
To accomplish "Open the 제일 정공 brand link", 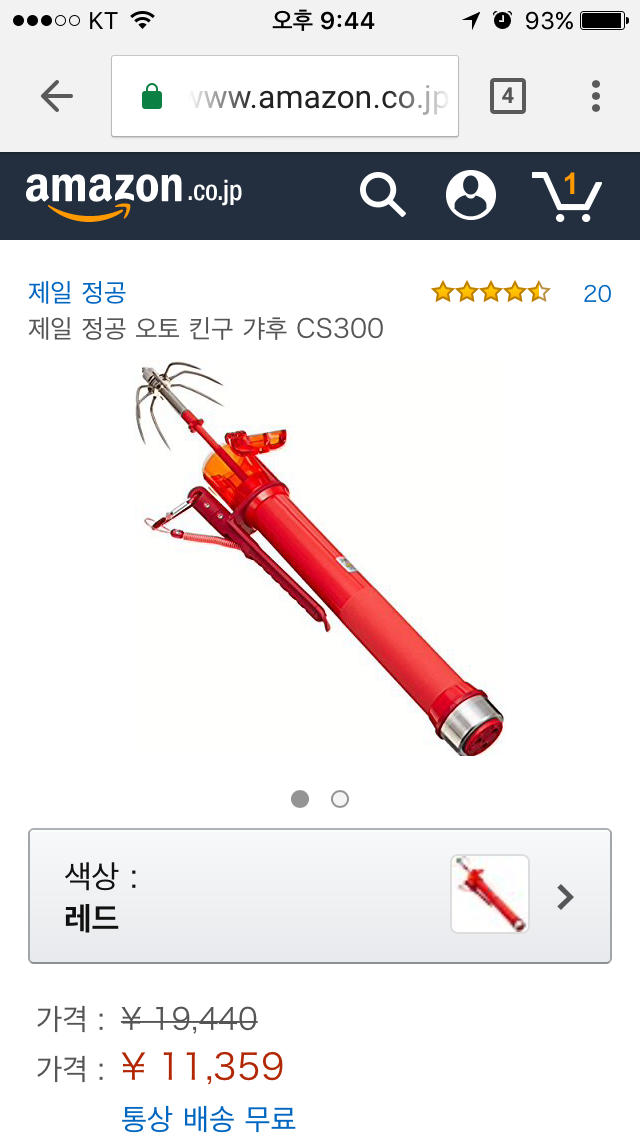I will pyautogui.click(x=77, y=293).
